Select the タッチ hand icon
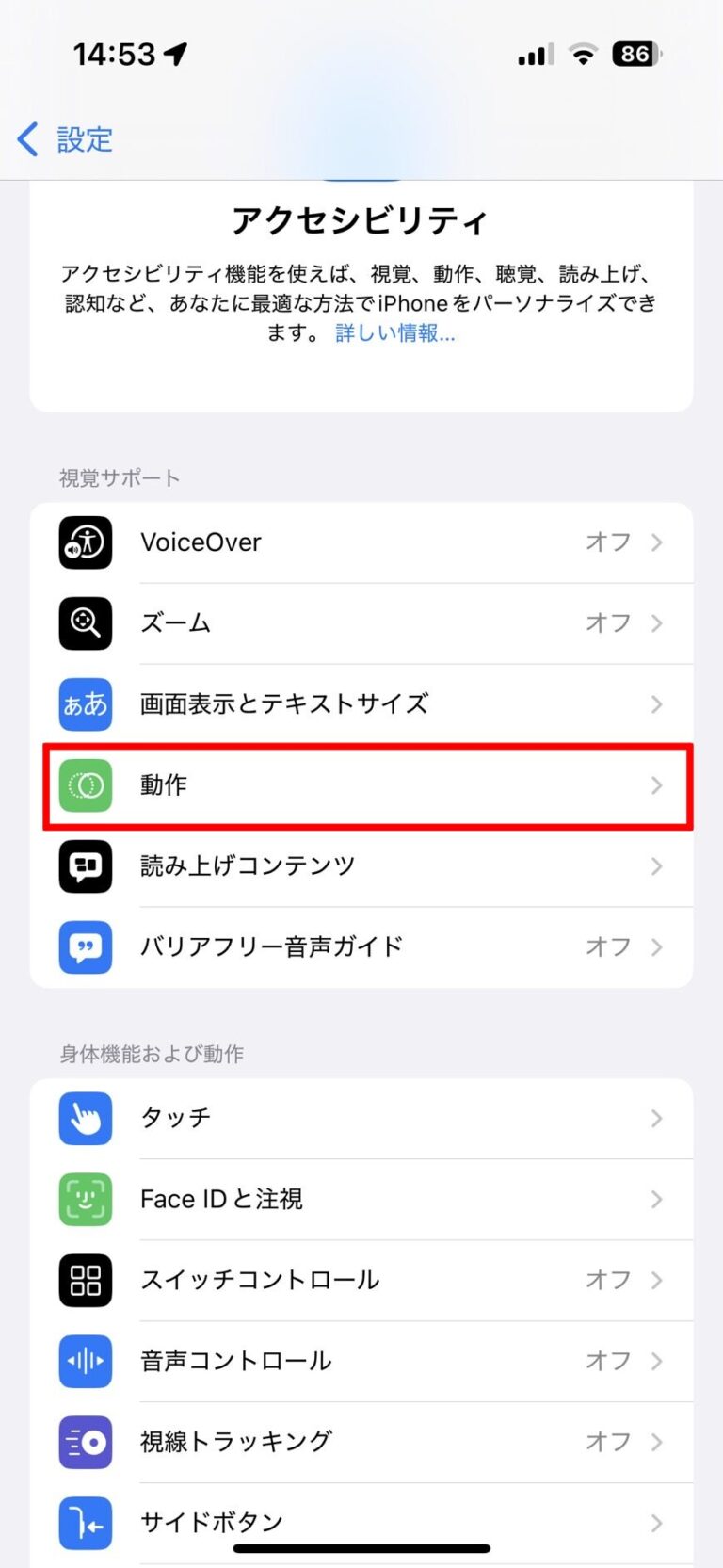 [x=85, y=1118]
